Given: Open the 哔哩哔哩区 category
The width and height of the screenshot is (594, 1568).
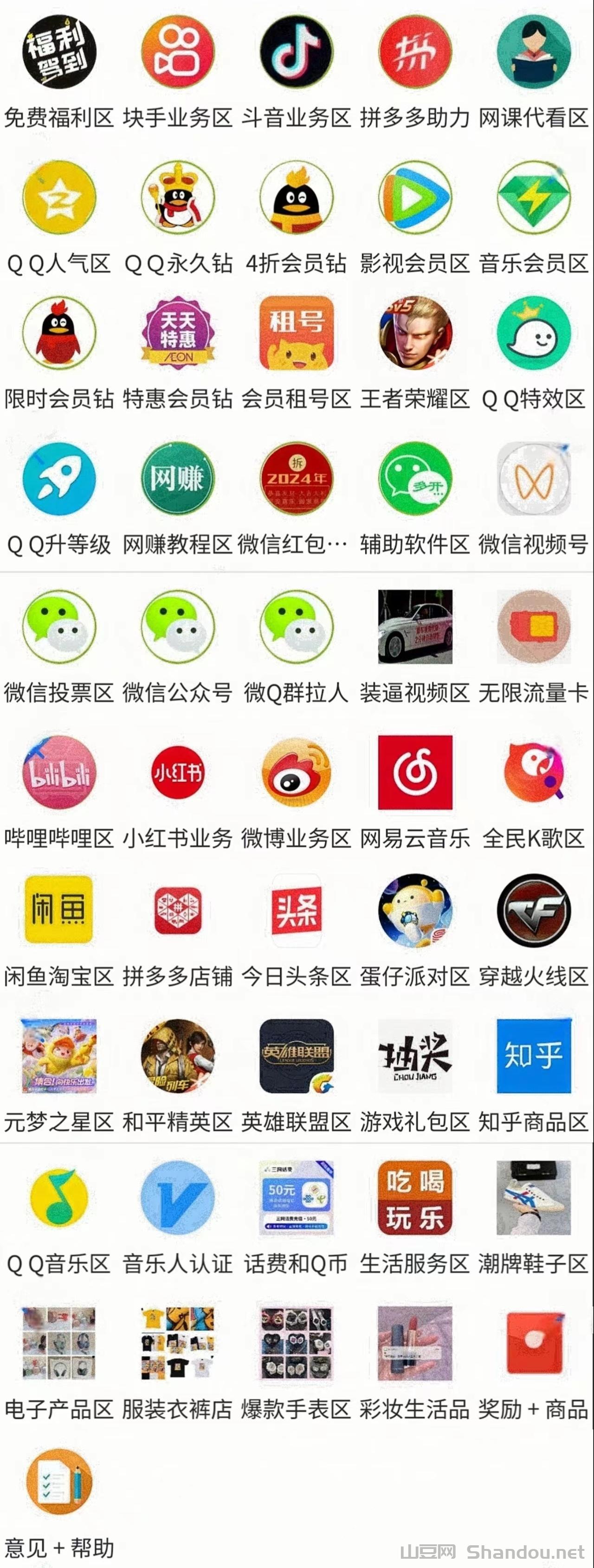Looking at the screenshot, I should [x=59, y=772].
